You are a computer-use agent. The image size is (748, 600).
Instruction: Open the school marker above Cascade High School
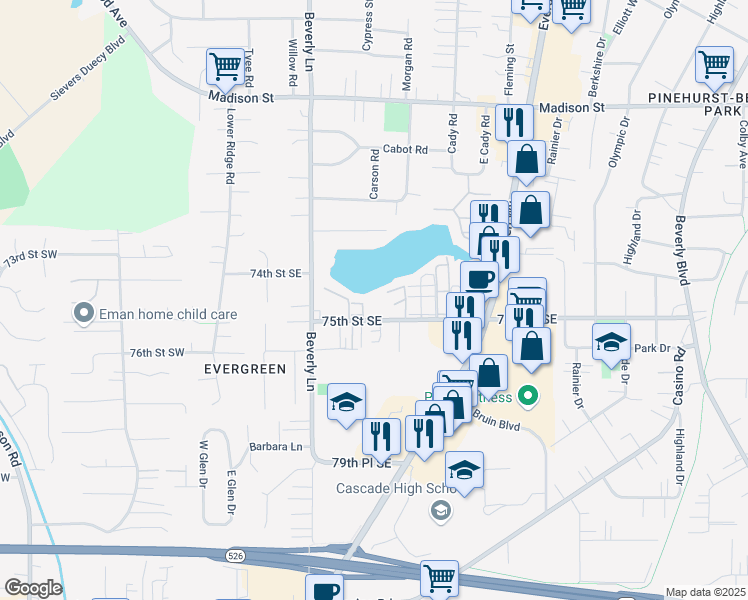[x=464, y=469]
